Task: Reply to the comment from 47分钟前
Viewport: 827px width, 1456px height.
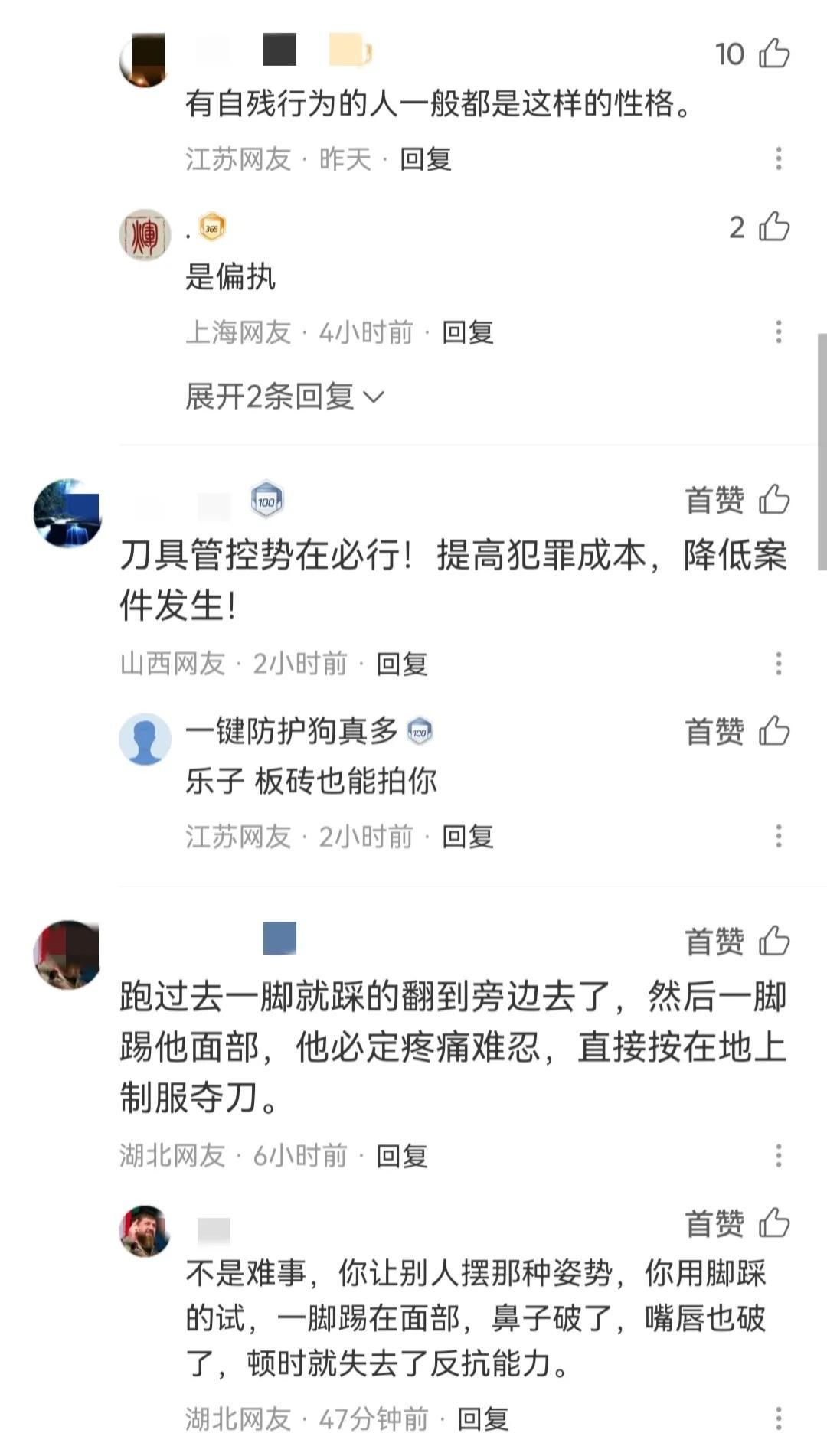Action: click(482, 1419)
